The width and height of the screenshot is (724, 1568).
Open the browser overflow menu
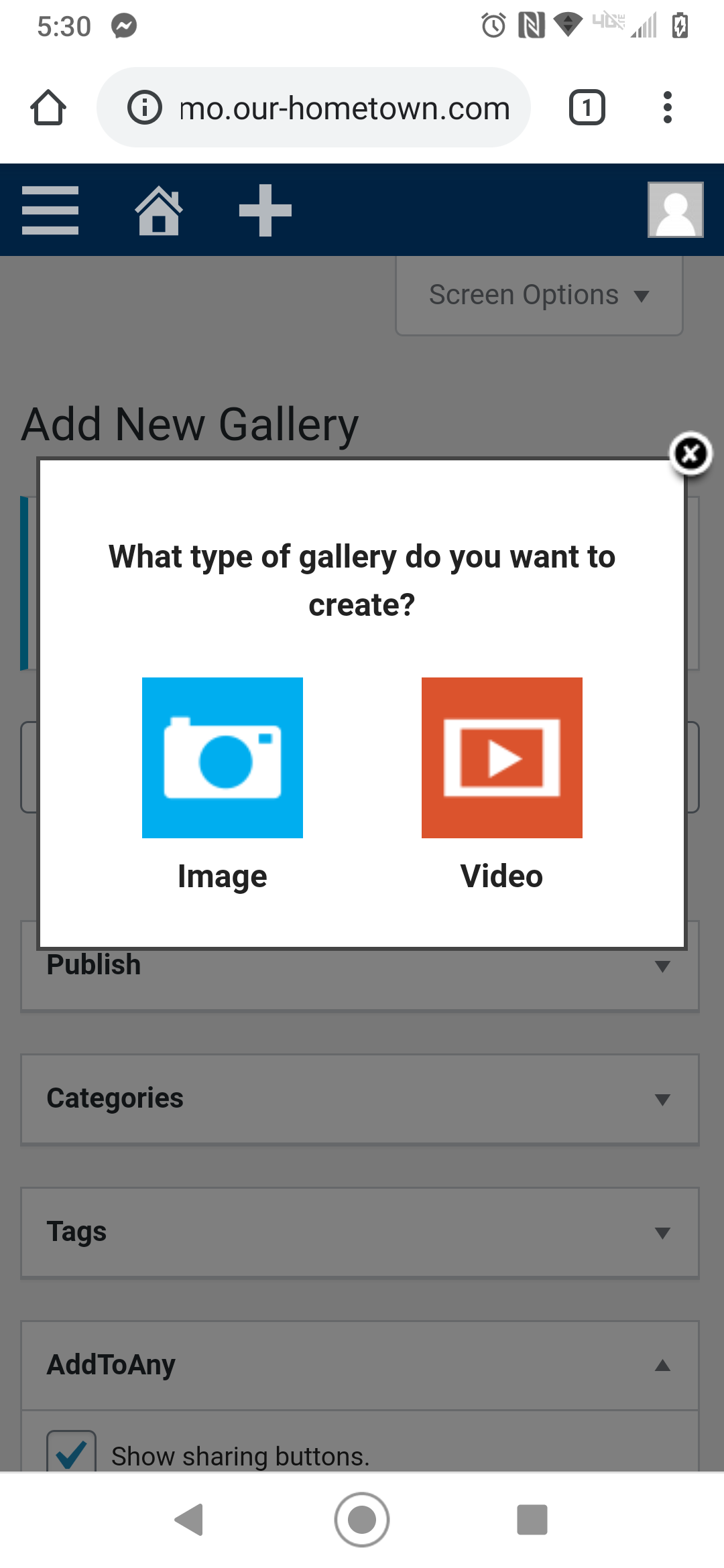pyautogui.click(x=667, y=107)
